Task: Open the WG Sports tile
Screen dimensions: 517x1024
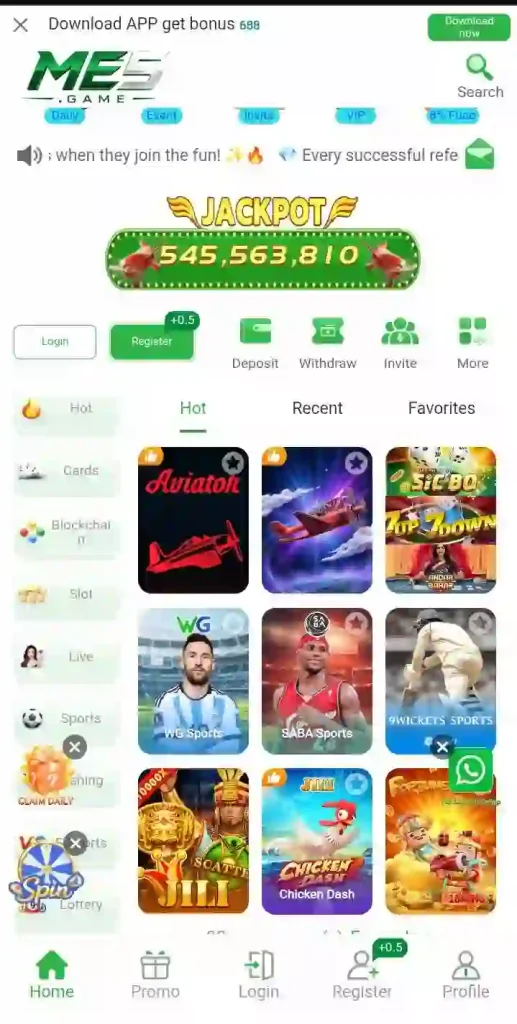Action: pos(193,681)
